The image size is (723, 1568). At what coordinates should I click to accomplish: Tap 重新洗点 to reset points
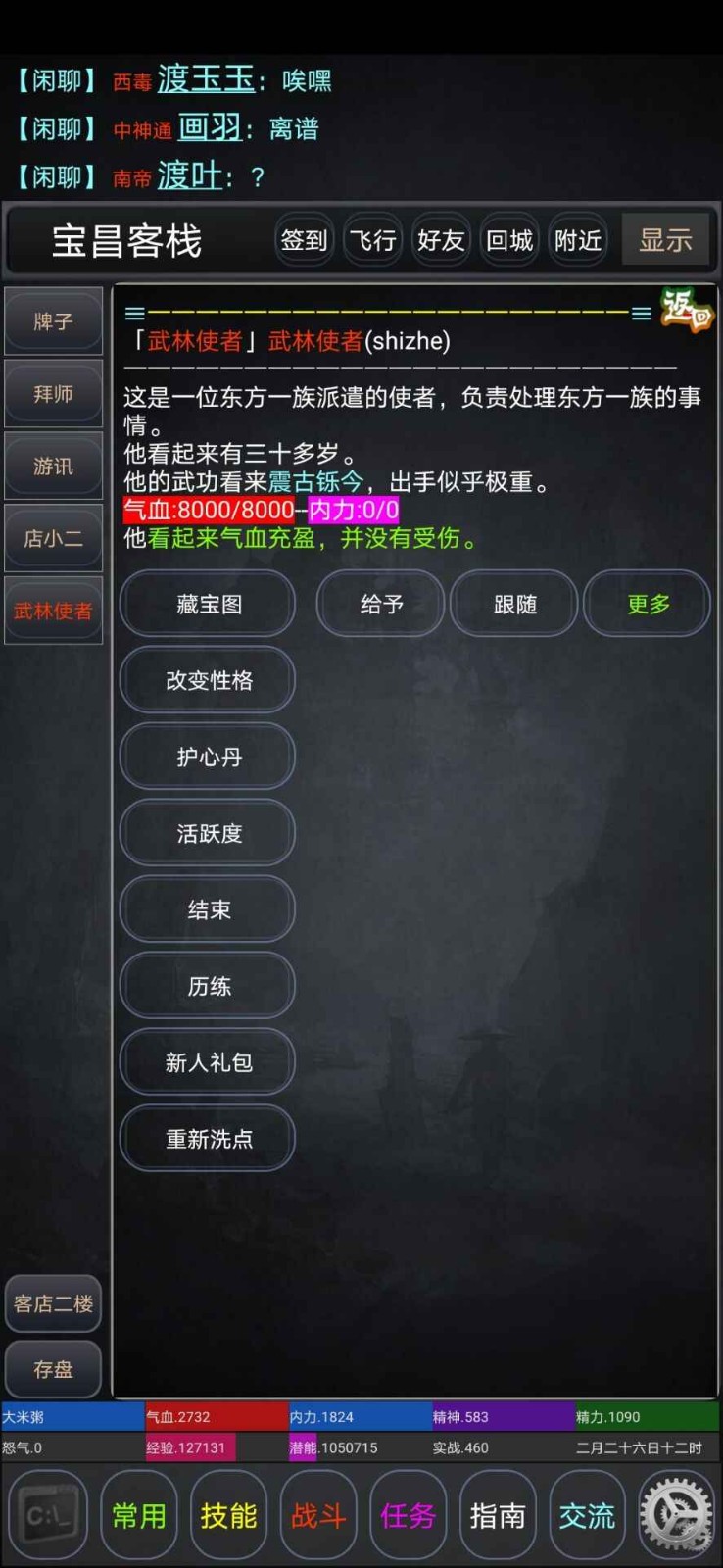pos(208,1139)
